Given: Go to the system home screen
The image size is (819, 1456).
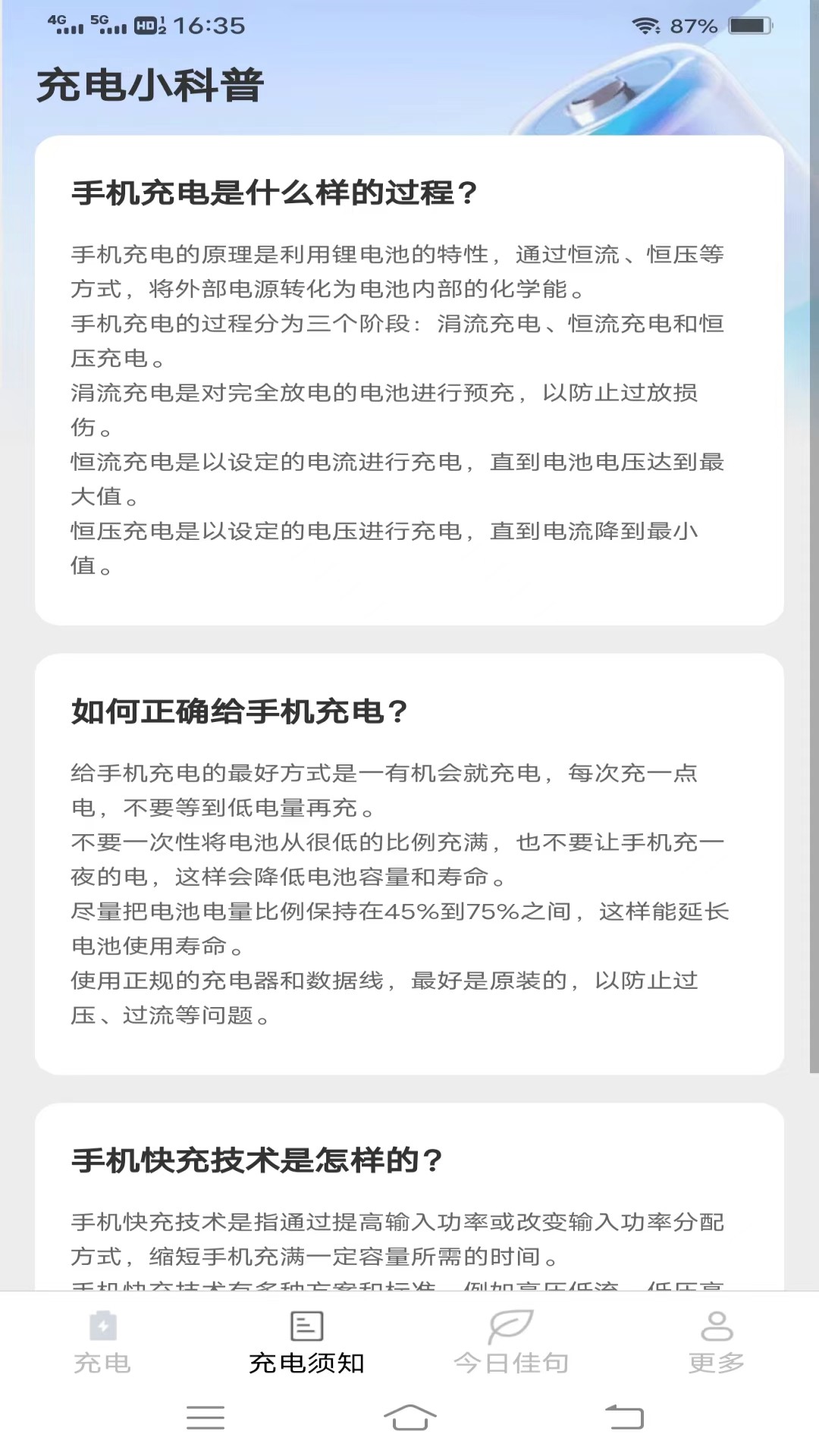Looking at the screenshot, I should click(409, 1417).
